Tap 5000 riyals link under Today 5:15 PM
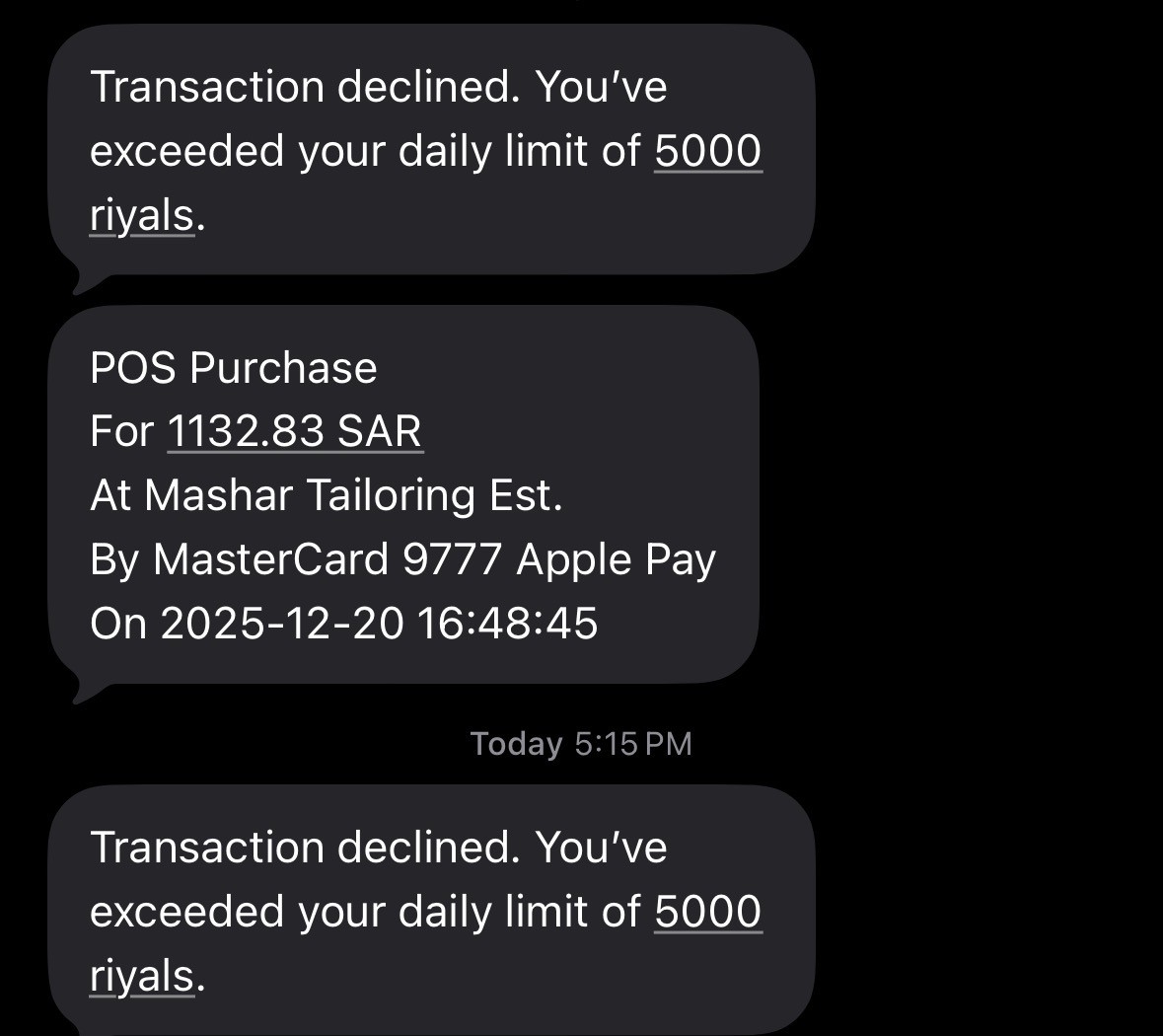Viewport: 1163px width, 1036px height. [x=707, y=911]
